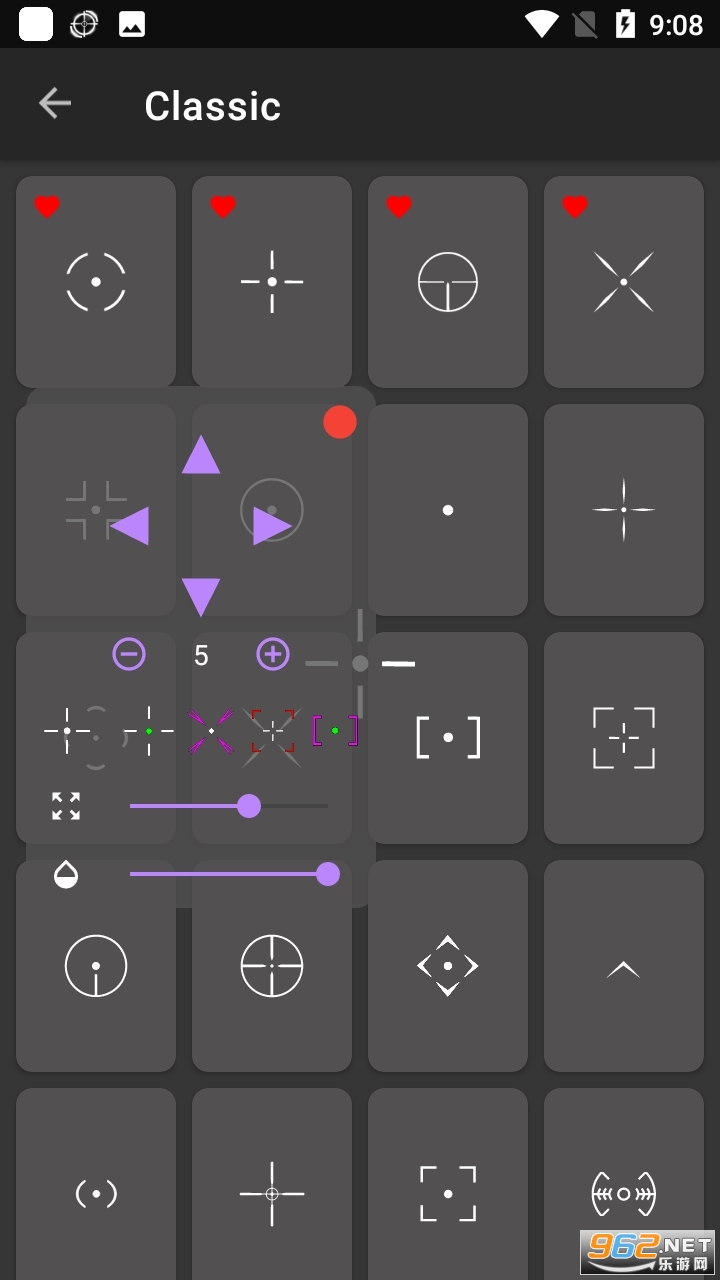Image resolution: width=720 pixels, height=1280 pixels.
Task: Adjust the crosshair size slider
Action: [x=229, y=806]
